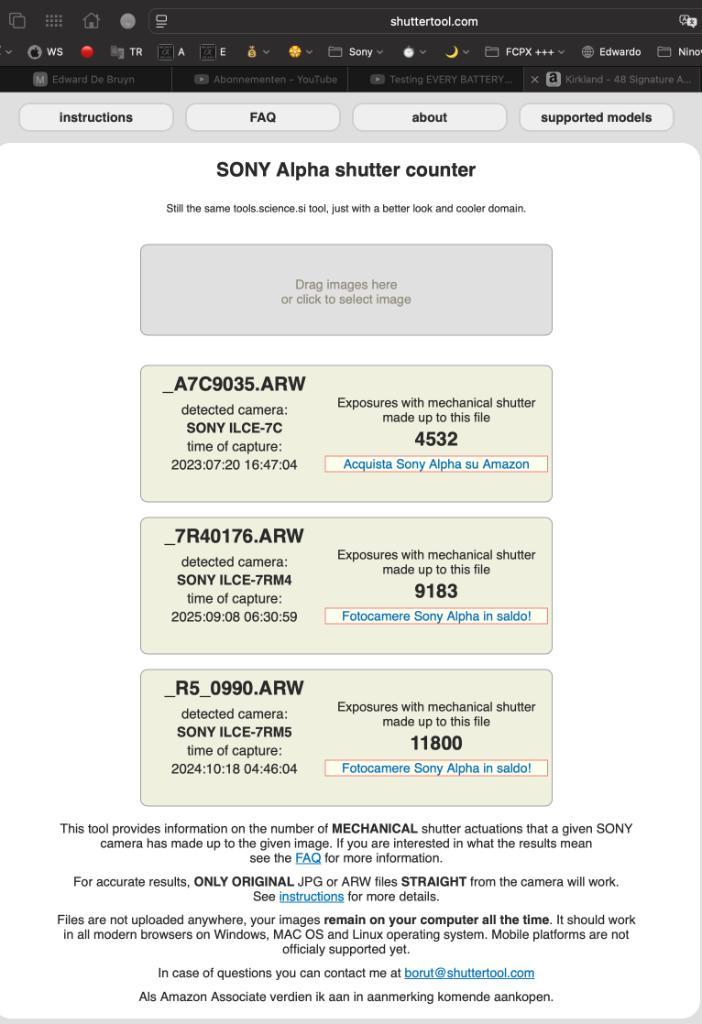Open Amazon ad link under _7R40176.ARW result
This screenshot has height=1024, width=702.
[436, 616]
